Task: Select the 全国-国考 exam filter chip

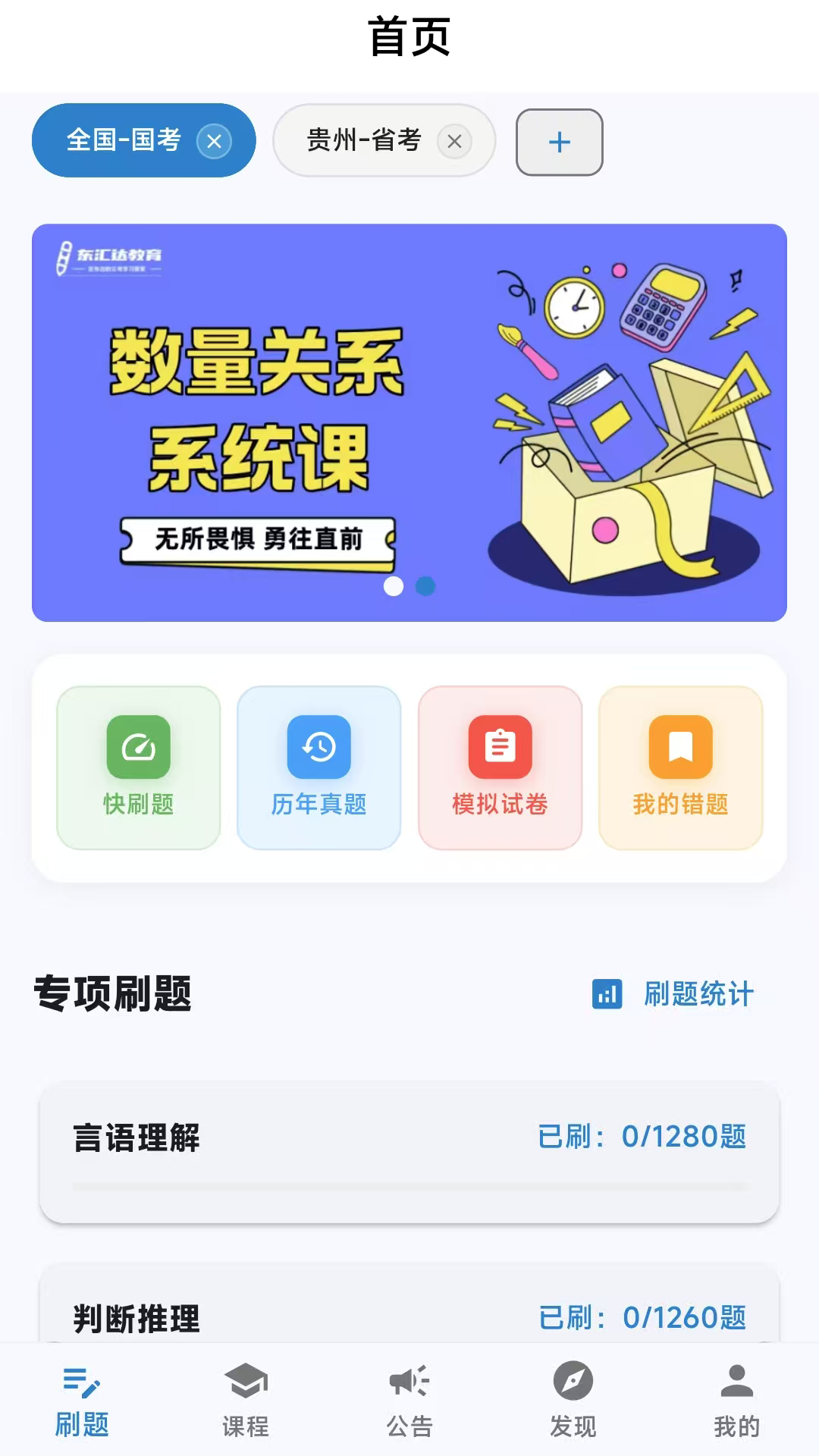Action: [x=125, y=140]
